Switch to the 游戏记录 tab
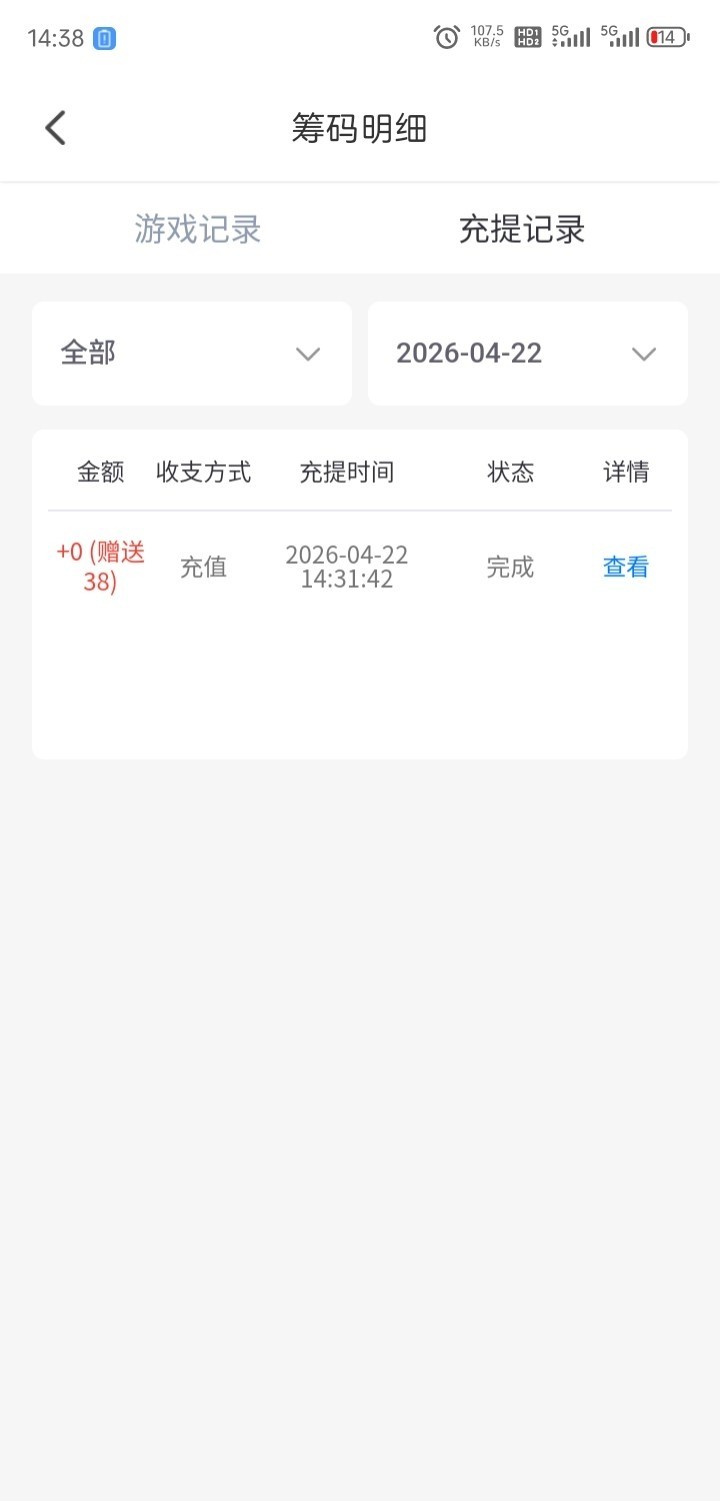Viewport: 720px width, 1501px height. click(198, 230)
